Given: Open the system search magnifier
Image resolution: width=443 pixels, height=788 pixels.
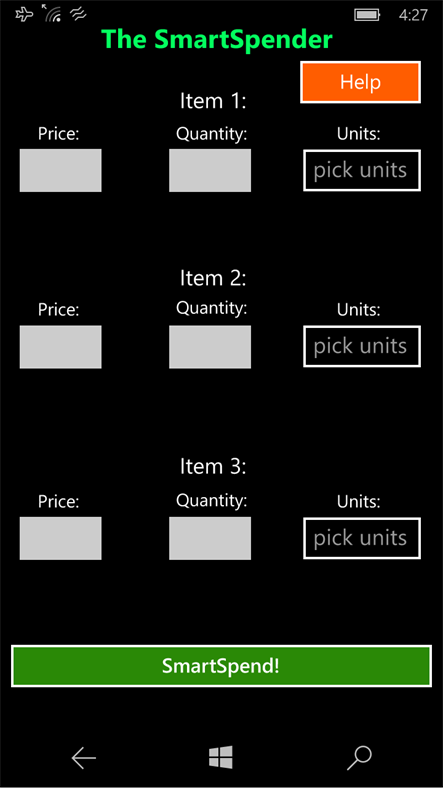Looking at the screenshot, I should (359, 758).
